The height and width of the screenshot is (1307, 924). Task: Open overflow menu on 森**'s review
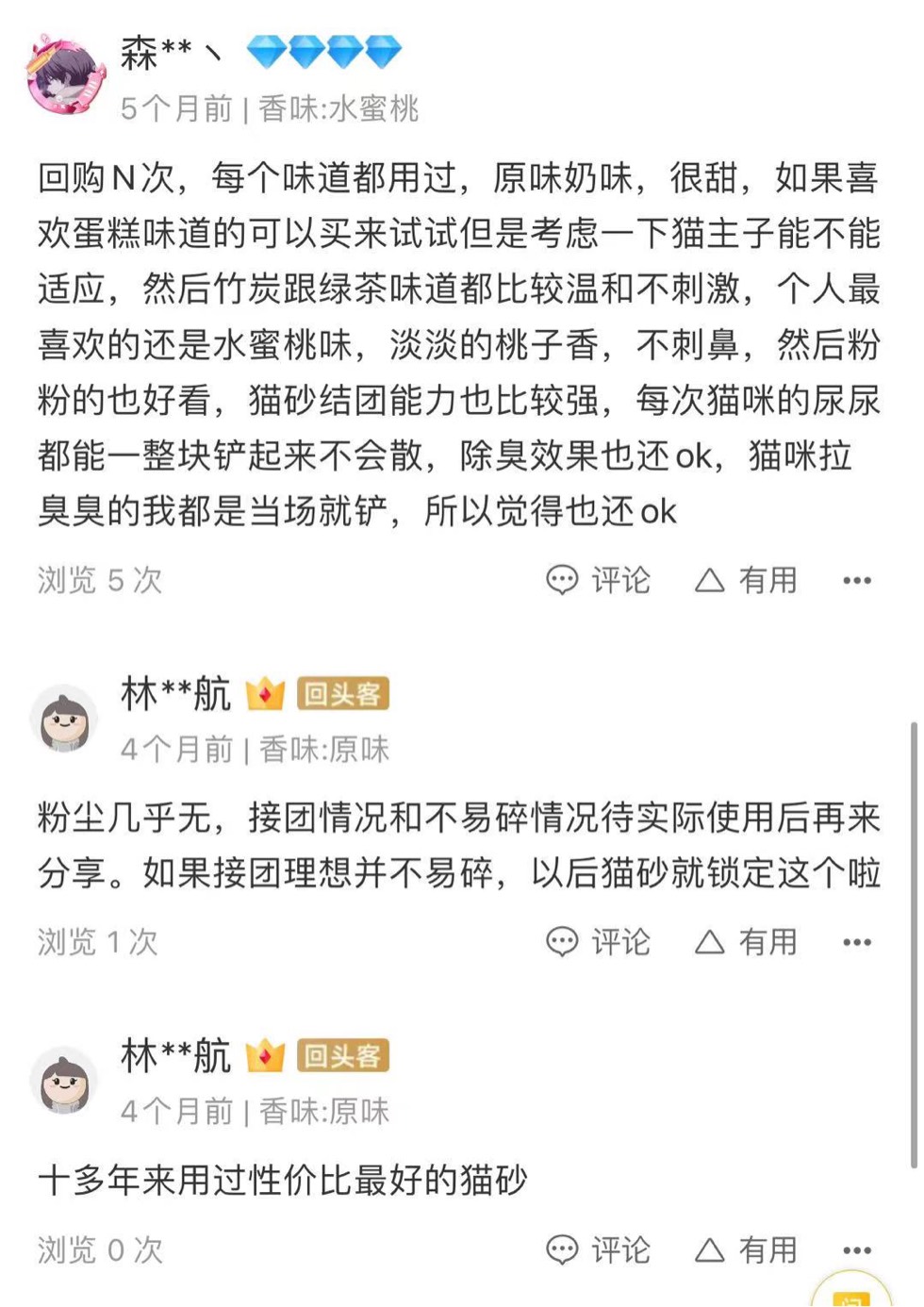pos(856,580)
